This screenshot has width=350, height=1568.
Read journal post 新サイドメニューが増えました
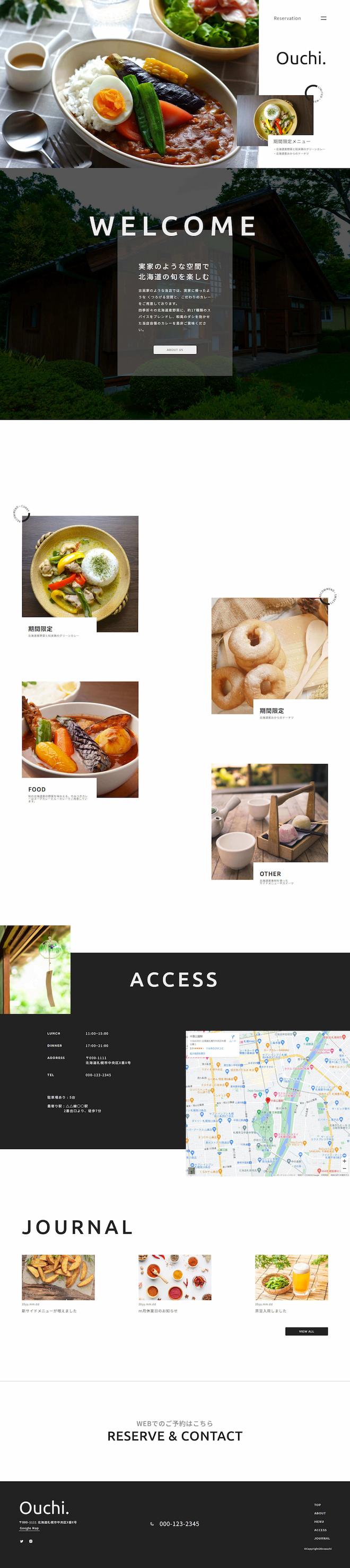(x=58, y=1277)
